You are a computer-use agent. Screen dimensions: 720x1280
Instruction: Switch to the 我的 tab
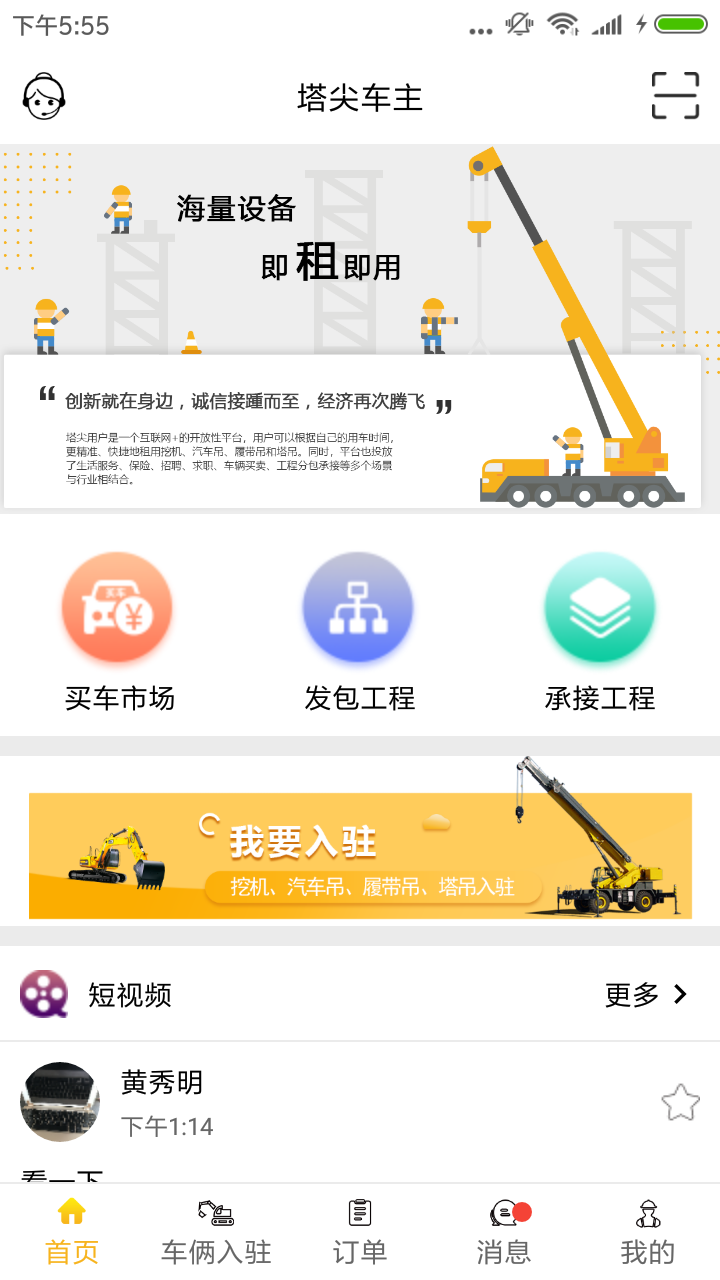[x=648, y=1232]
